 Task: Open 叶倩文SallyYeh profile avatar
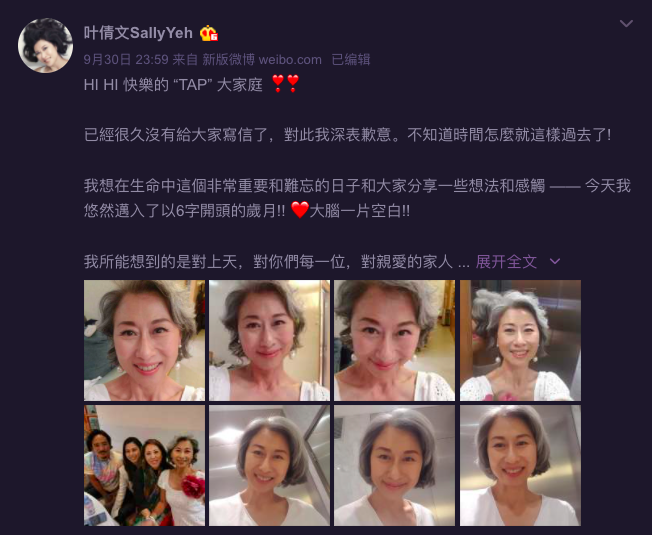[x=46, y=46]
